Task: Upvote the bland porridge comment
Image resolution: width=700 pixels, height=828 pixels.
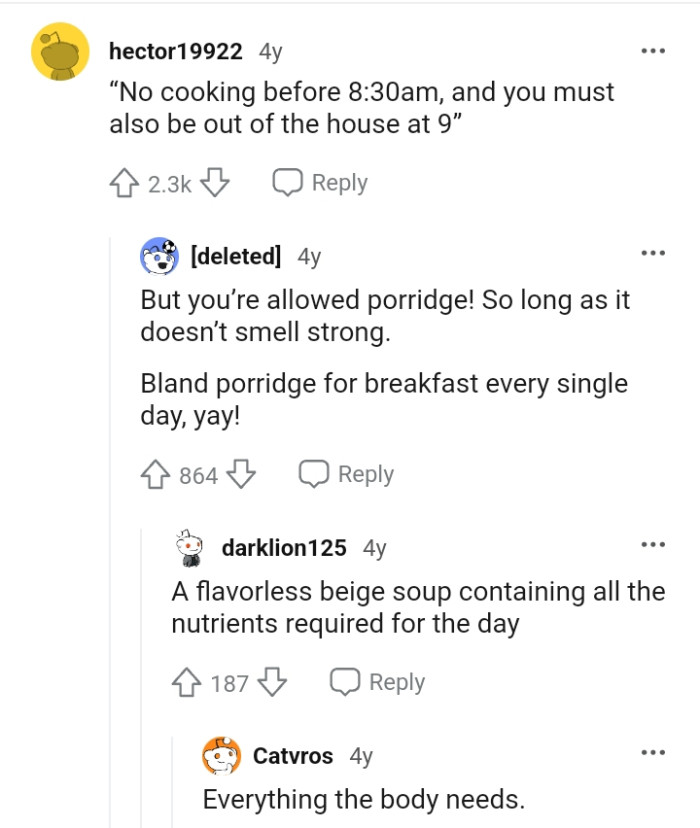Action: point(155,475)
